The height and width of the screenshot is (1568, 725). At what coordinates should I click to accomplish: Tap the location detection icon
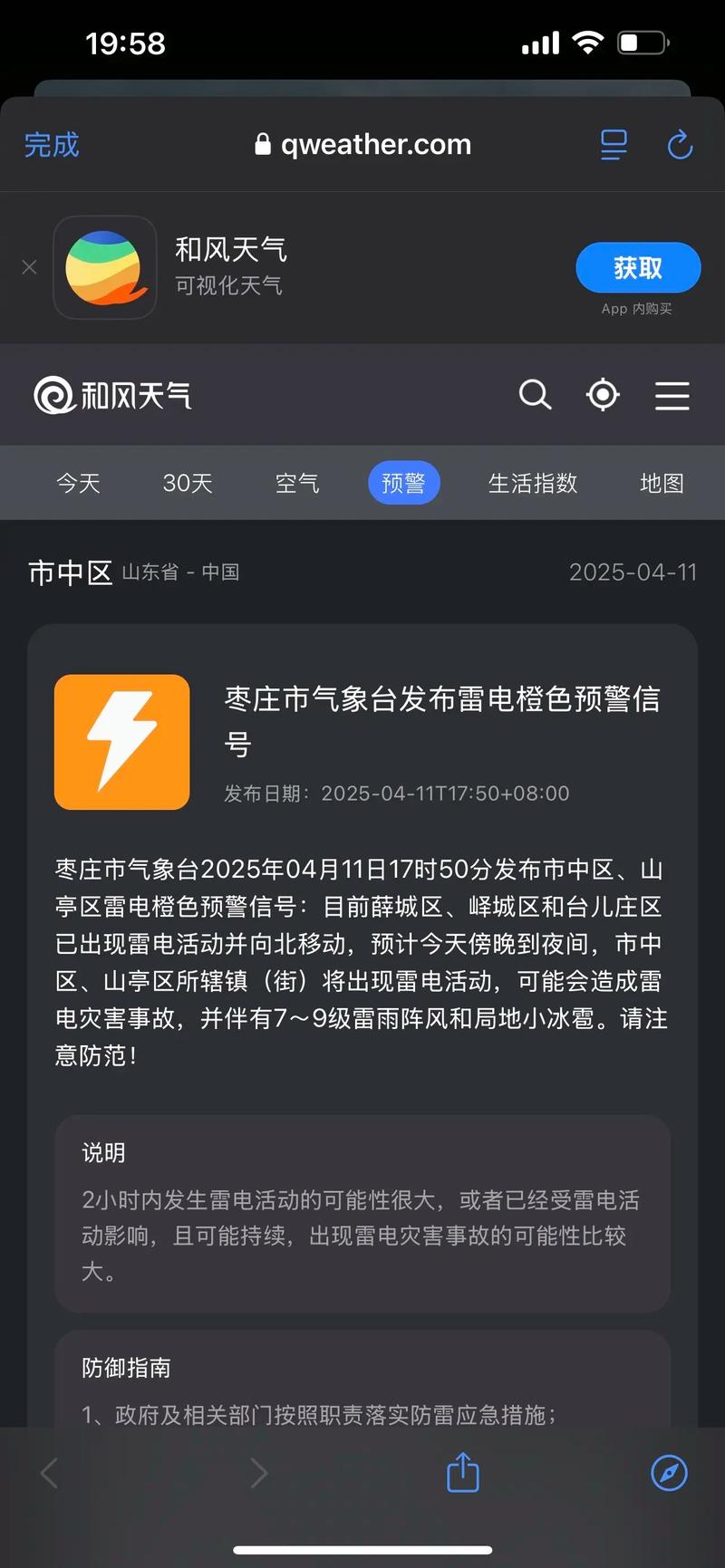(x=602, y=395)
